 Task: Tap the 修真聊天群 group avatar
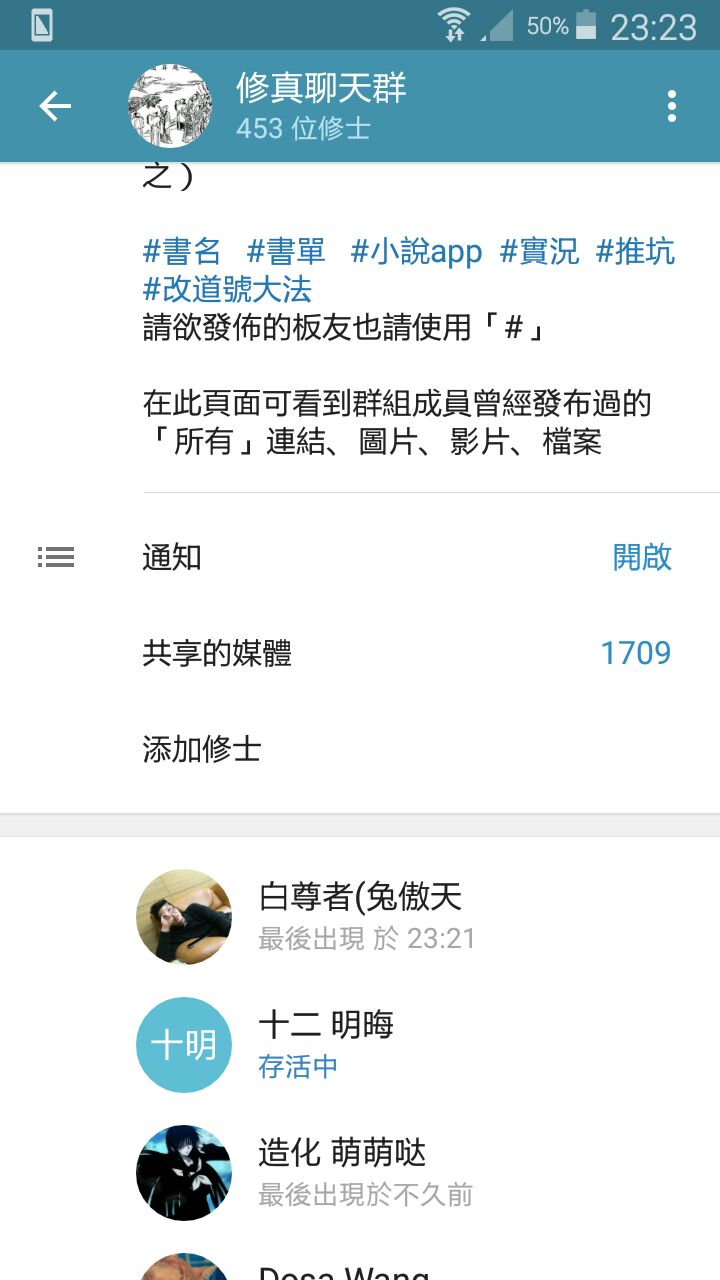click(x=170, y=106)
